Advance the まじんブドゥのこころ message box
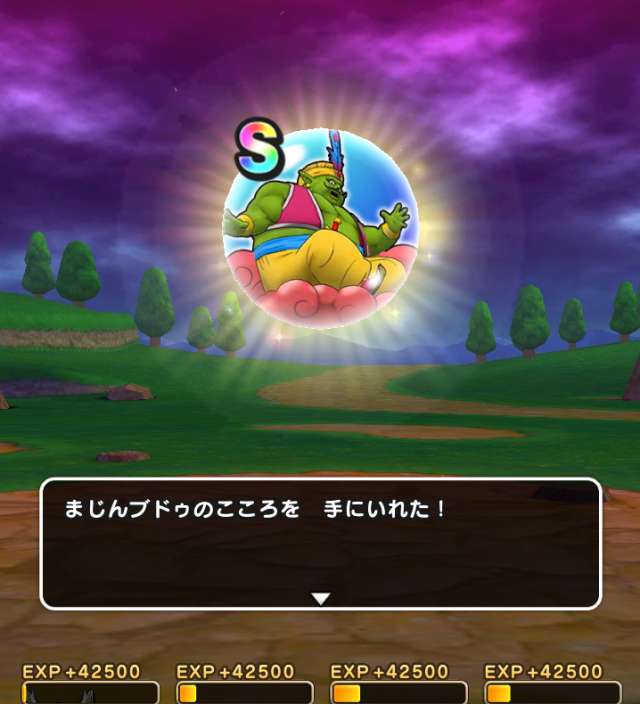Screen dimensions: 640x704 tap(320, 598)
